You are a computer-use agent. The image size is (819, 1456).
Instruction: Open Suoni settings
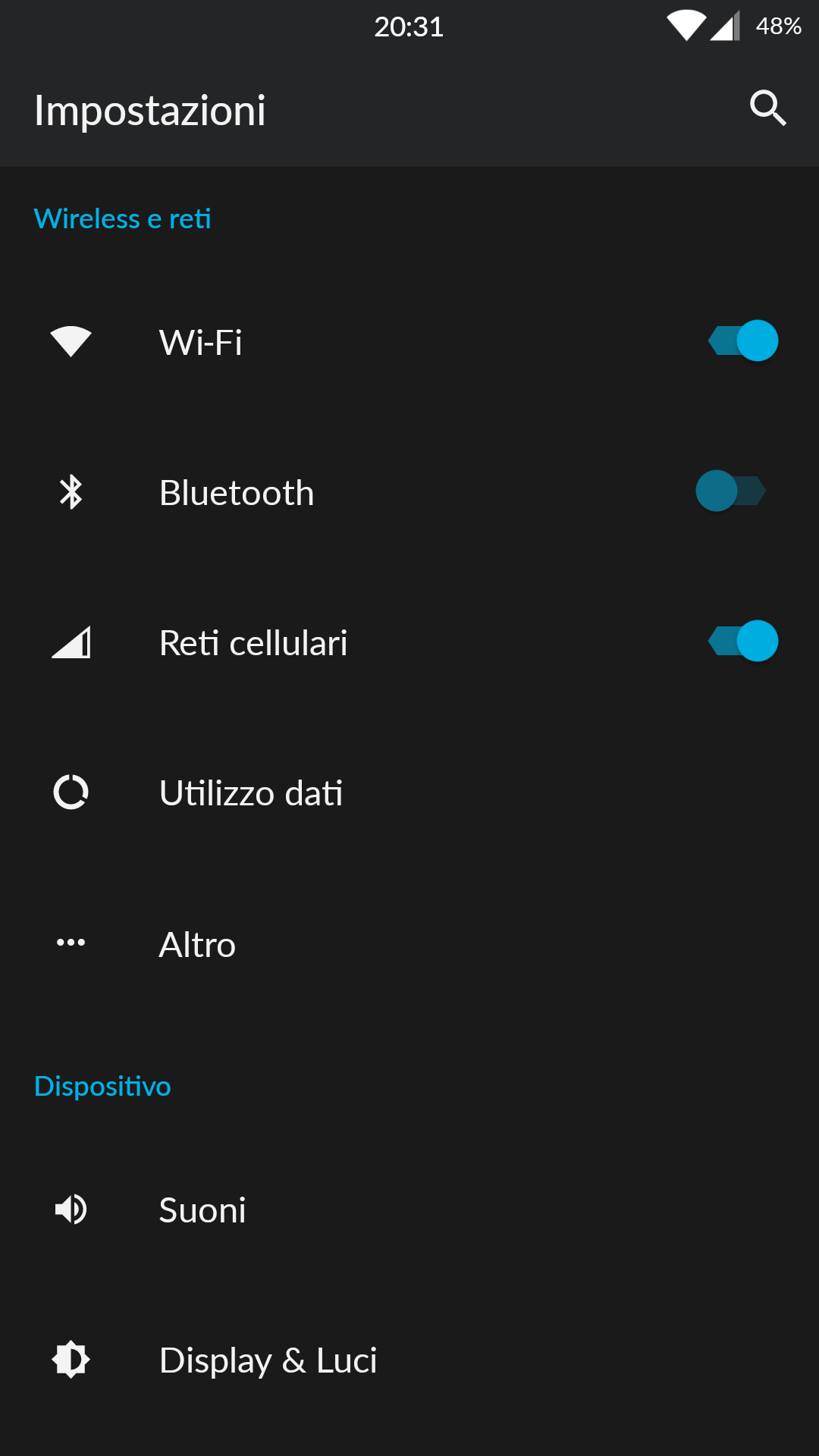pos(409,1210)
